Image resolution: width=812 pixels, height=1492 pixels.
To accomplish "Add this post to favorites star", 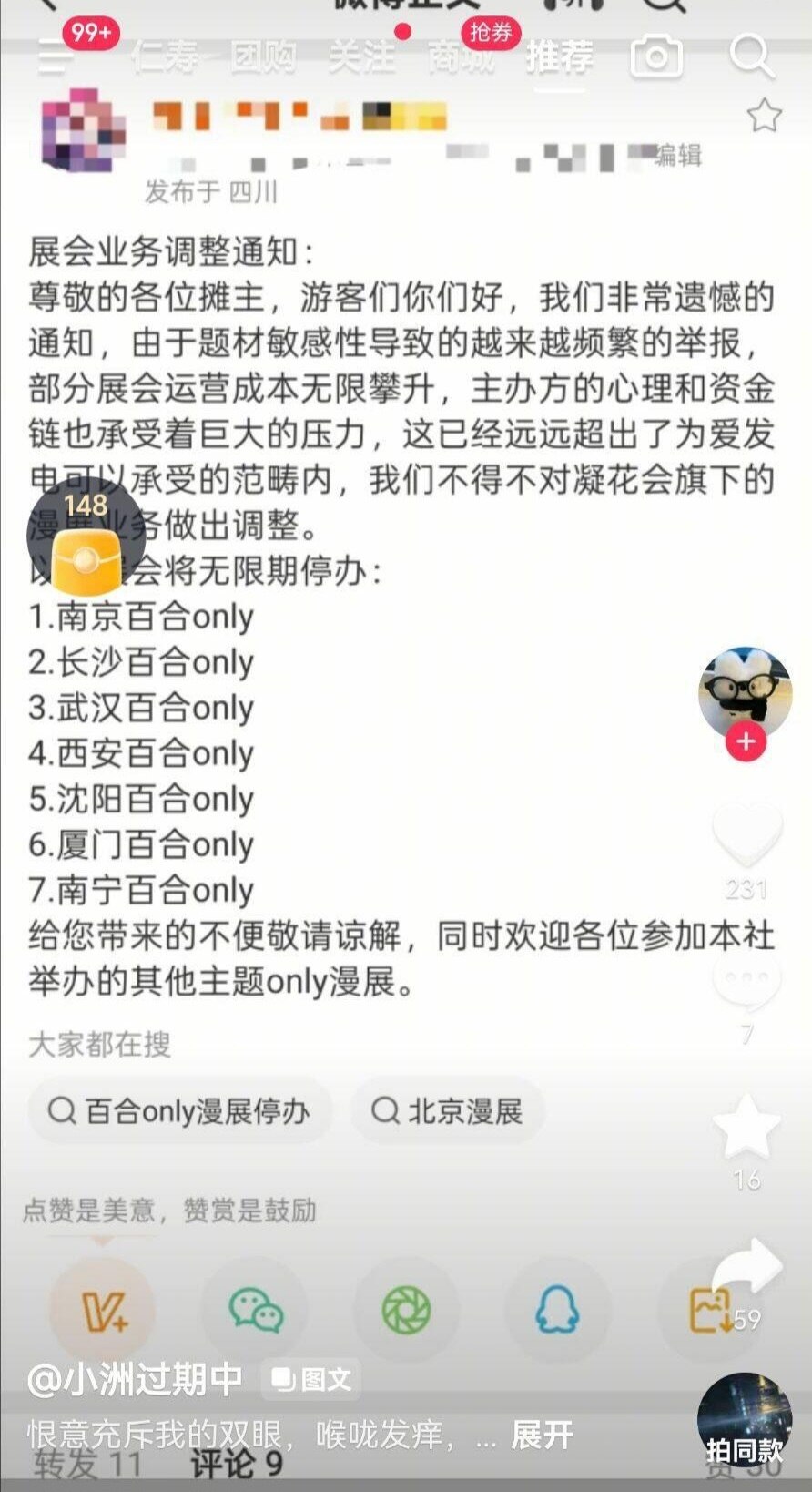I will click(x=746, y=1127).
